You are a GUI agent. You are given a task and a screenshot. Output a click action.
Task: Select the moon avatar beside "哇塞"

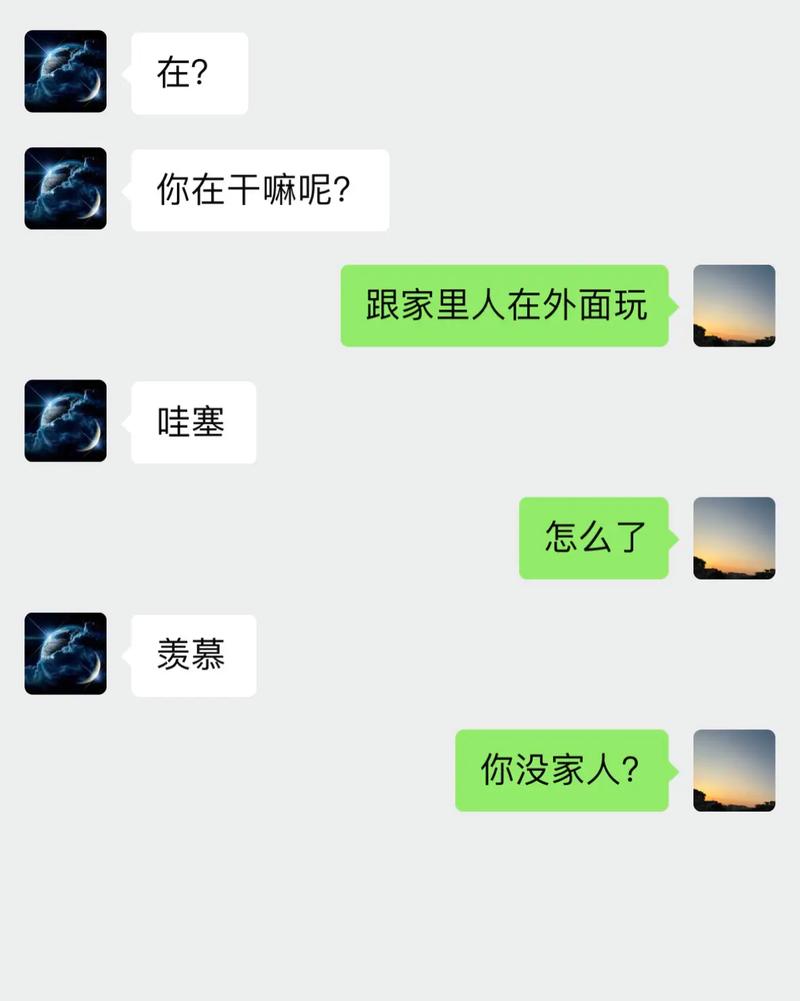tap(64, 421)
